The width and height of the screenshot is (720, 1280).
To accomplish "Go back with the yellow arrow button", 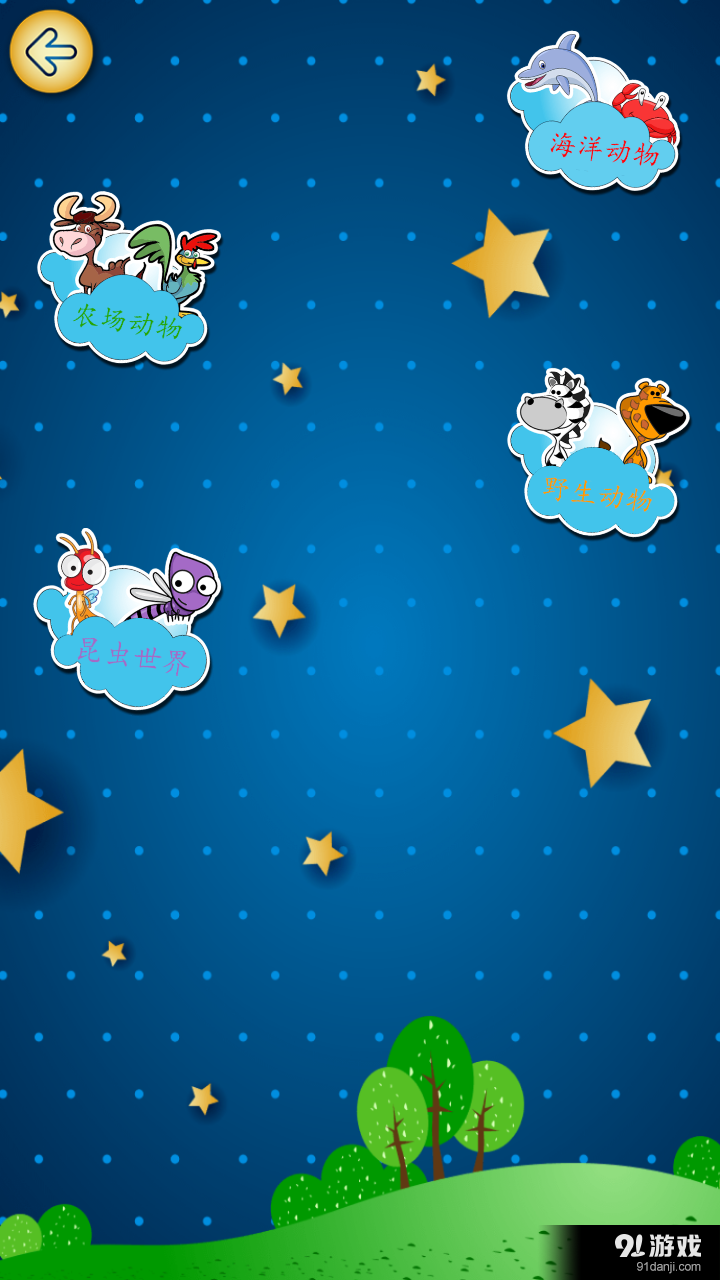I will [x=51, y=52].
